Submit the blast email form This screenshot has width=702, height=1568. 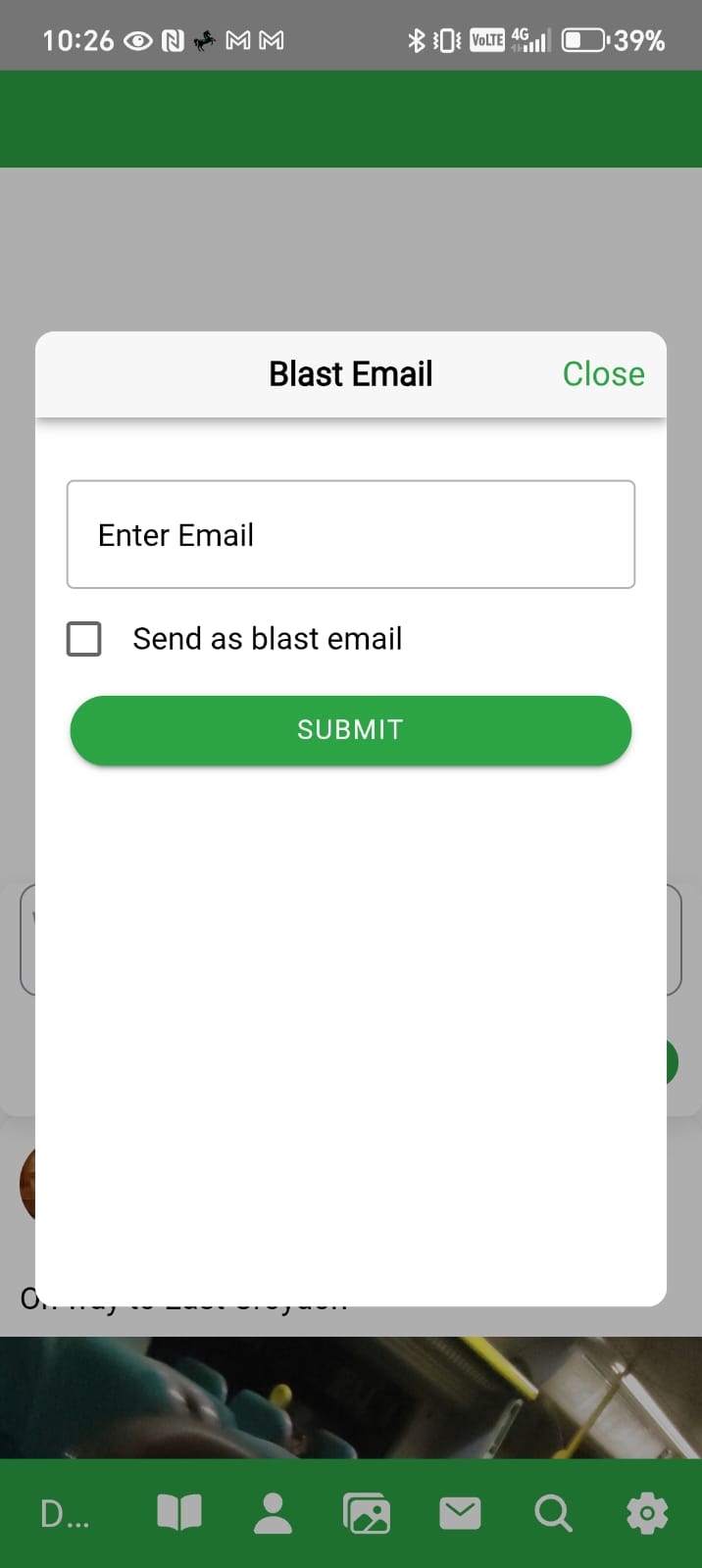351,730
